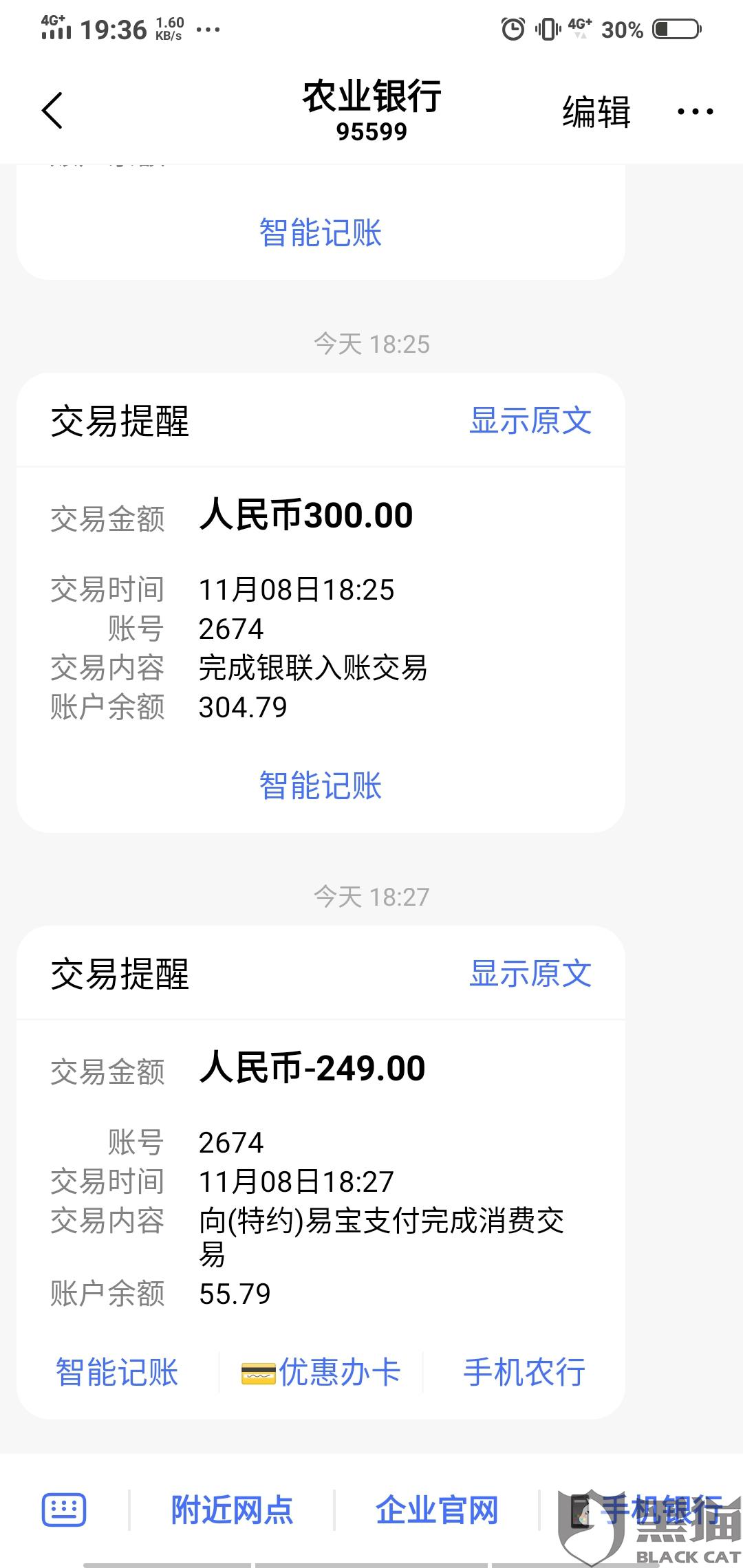Open 手机银行 in the bottom menu
The height and width of the screenshot is (1568, 743).
point(647,1510)
